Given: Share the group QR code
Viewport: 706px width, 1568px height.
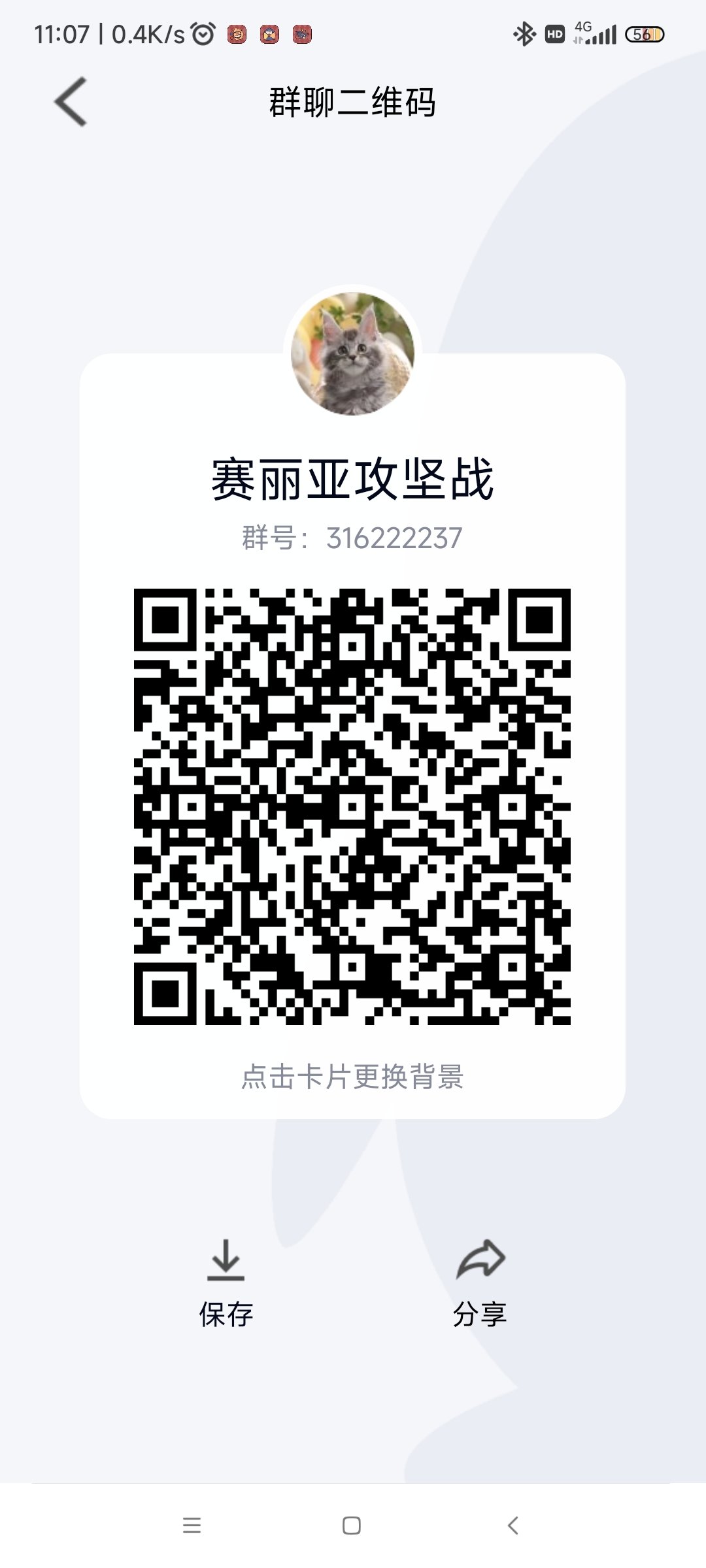Looking at the screenshot, I should click(480, 1283).
